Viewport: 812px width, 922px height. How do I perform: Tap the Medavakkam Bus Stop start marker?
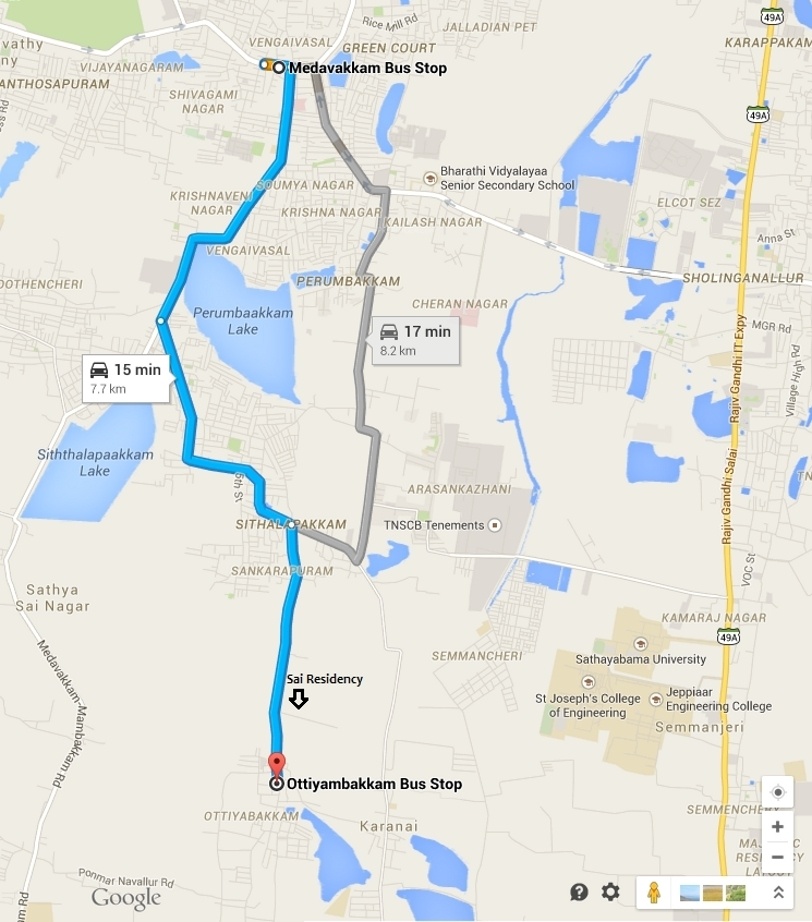pyautogui.click(x=278, y=67)
